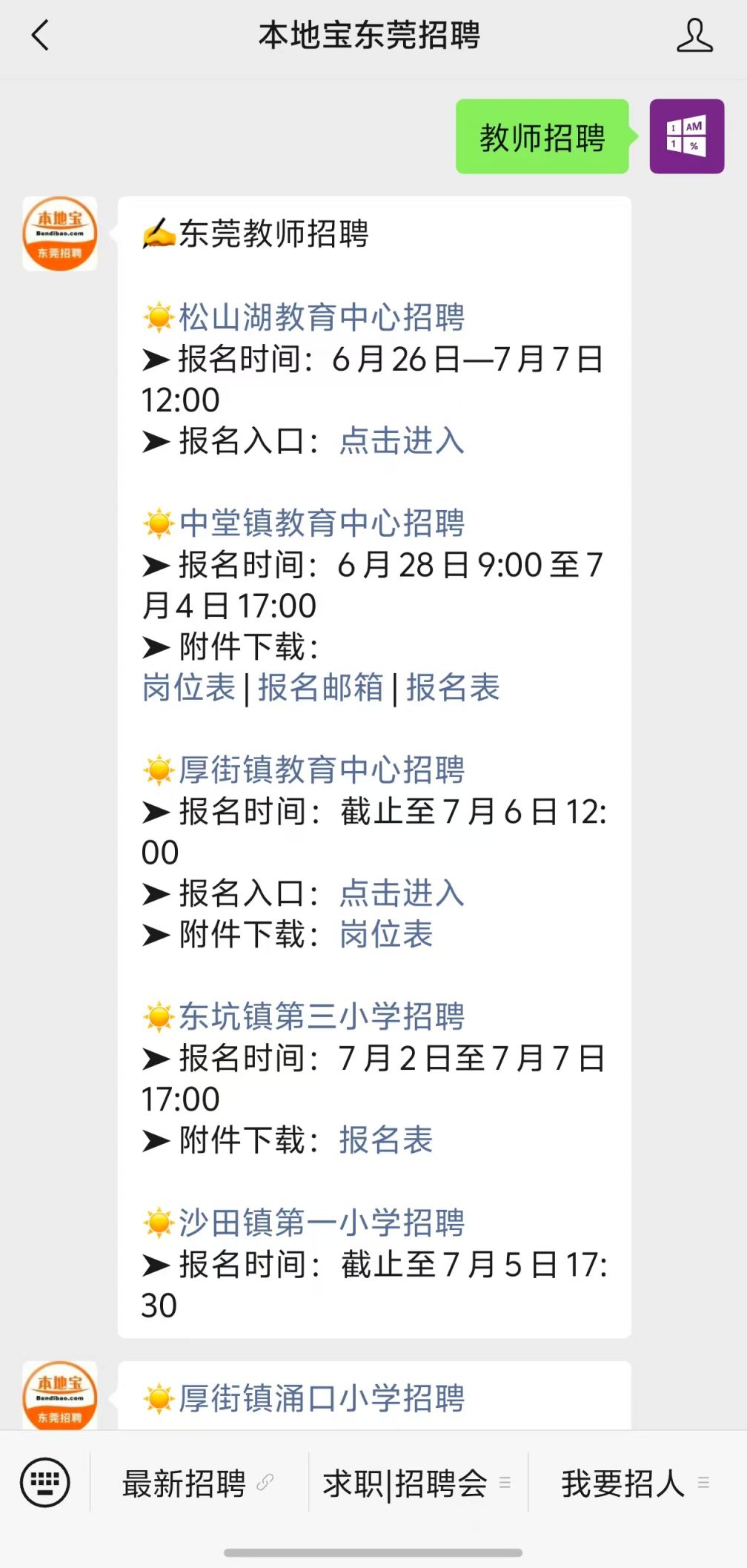Open 报名表 under 中堂镇教育中心招聘
Screen dimensions: 747x1568
point(453,687)
